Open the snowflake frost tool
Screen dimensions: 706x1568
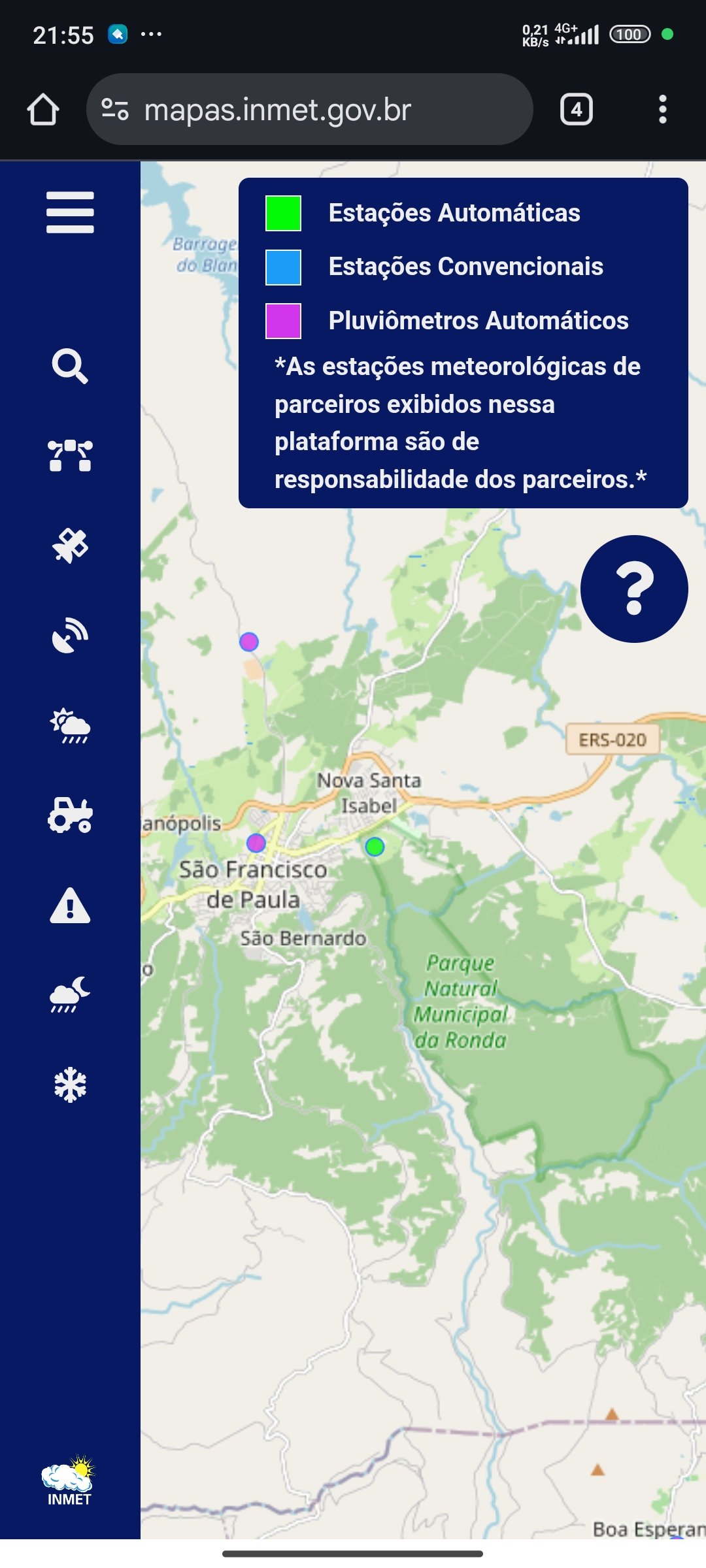coord(70,1085)
